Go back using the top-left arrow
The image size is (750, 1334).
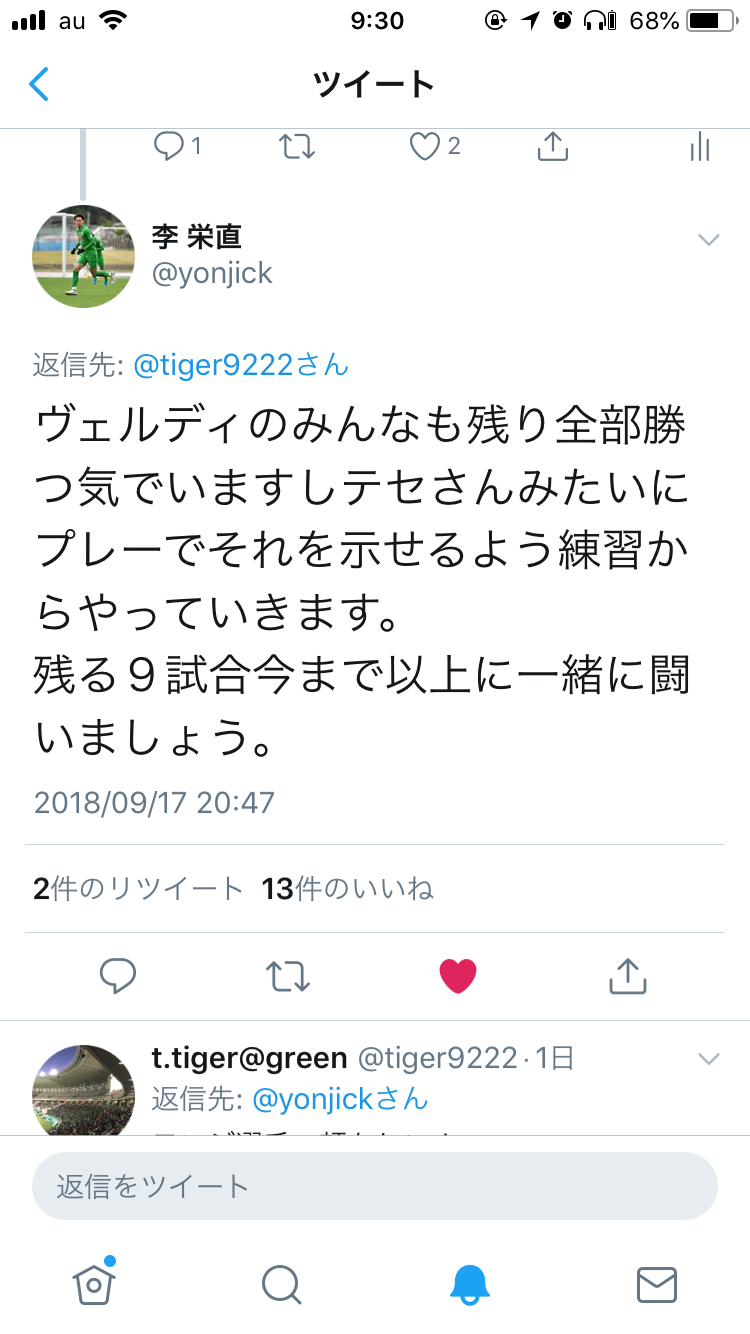point(39,84)
